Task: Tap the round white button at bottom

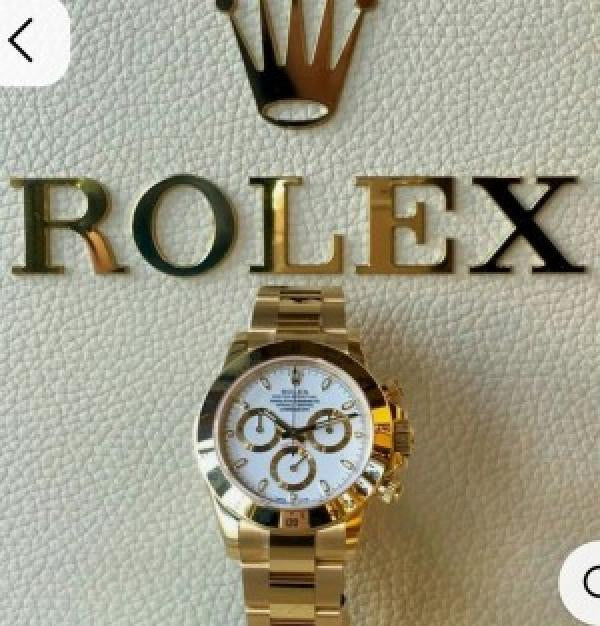Action: (584, 583)
